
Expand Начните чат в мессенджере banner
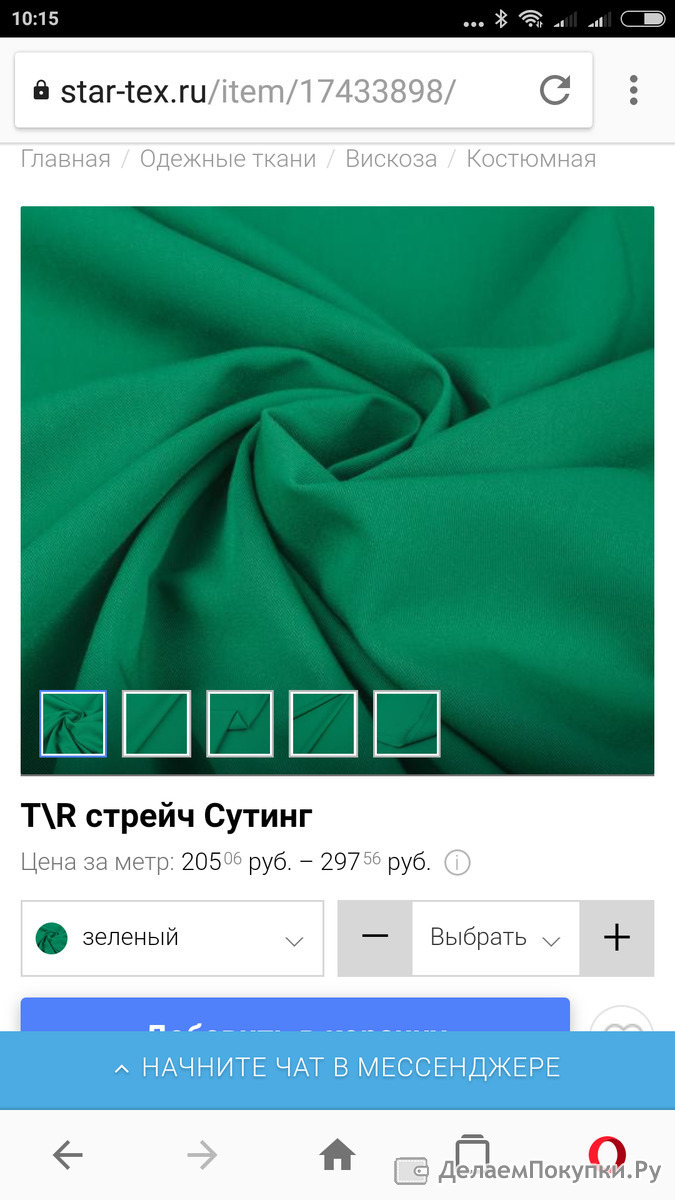[x=337, y=1067]
